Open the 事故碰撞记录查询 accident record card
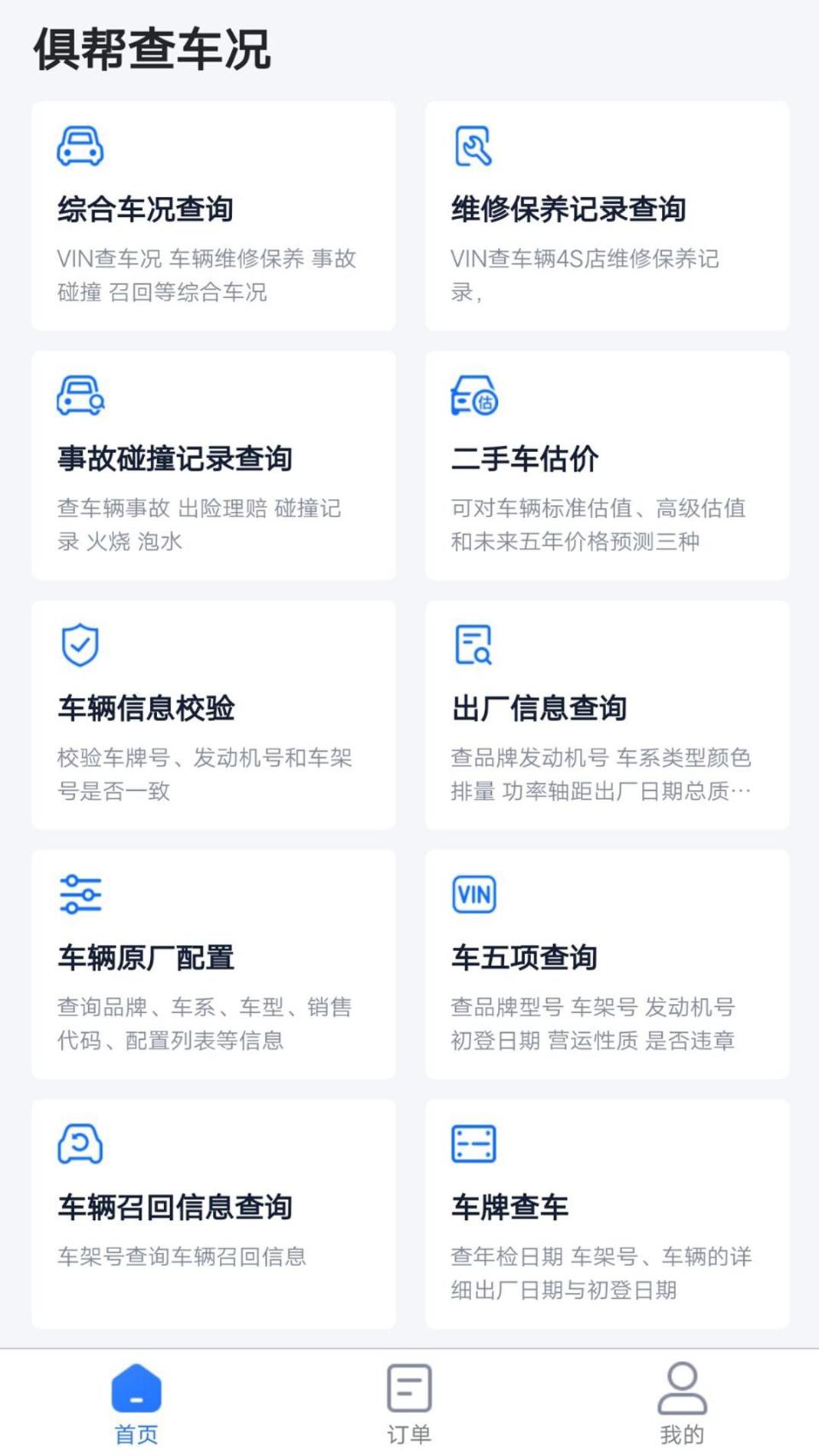This screenshot has height=1456, width=819. pyautogui.click(x=213, y=467)
